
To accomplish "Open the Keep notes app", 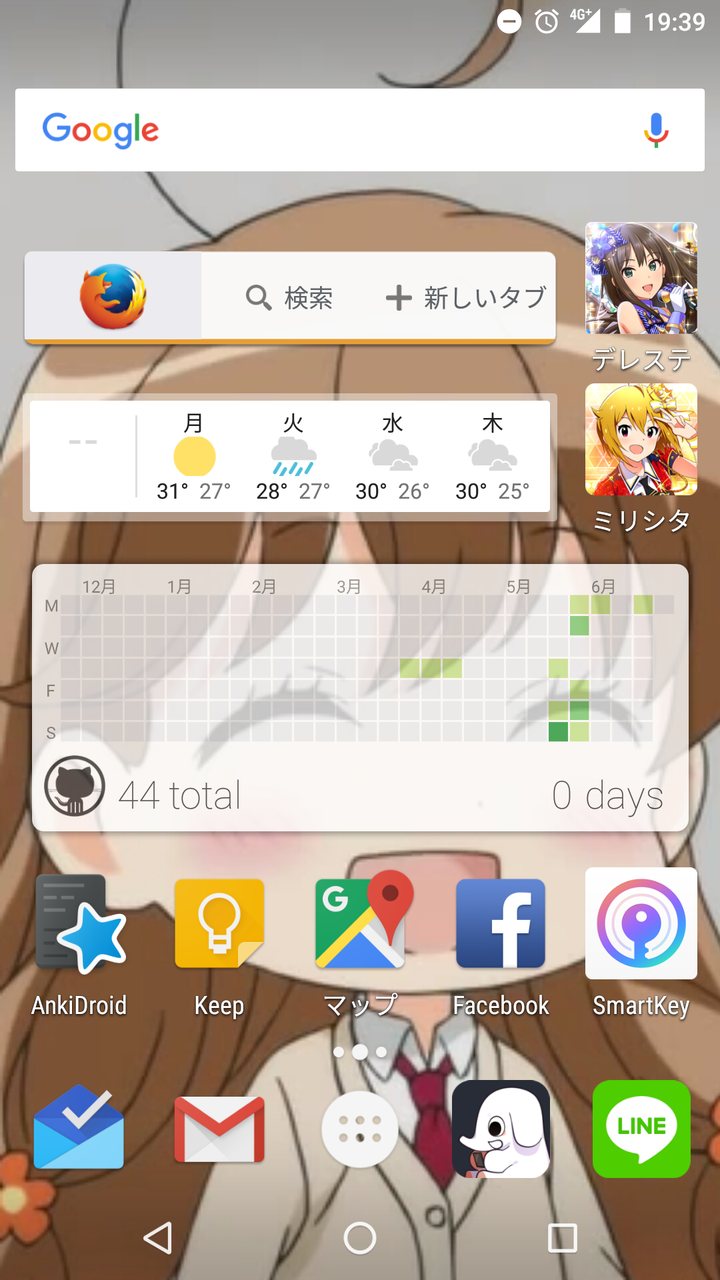I will point(219,946).
